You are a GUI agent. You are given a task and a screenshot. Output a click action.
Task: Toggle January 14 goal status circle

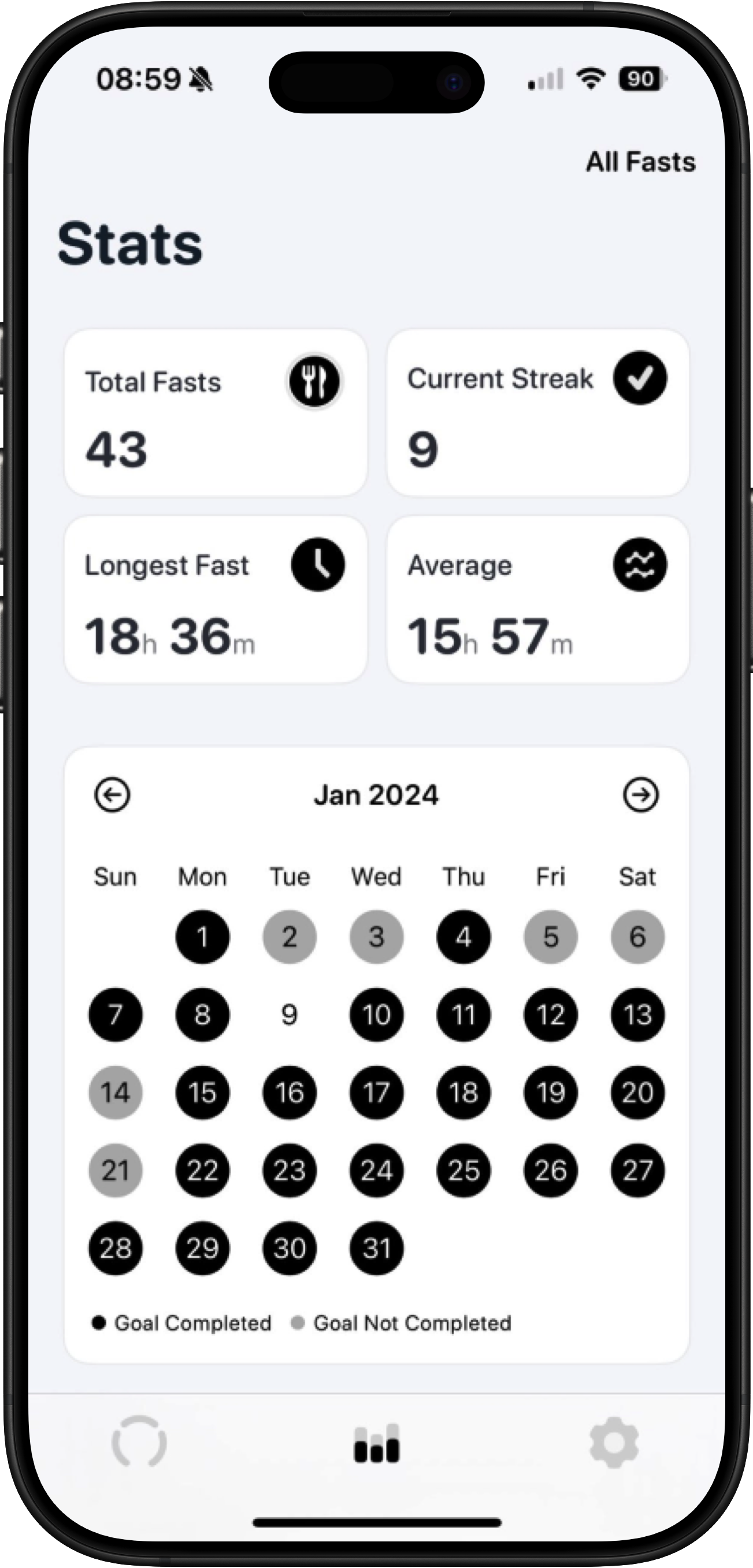tap(115, 1093)
